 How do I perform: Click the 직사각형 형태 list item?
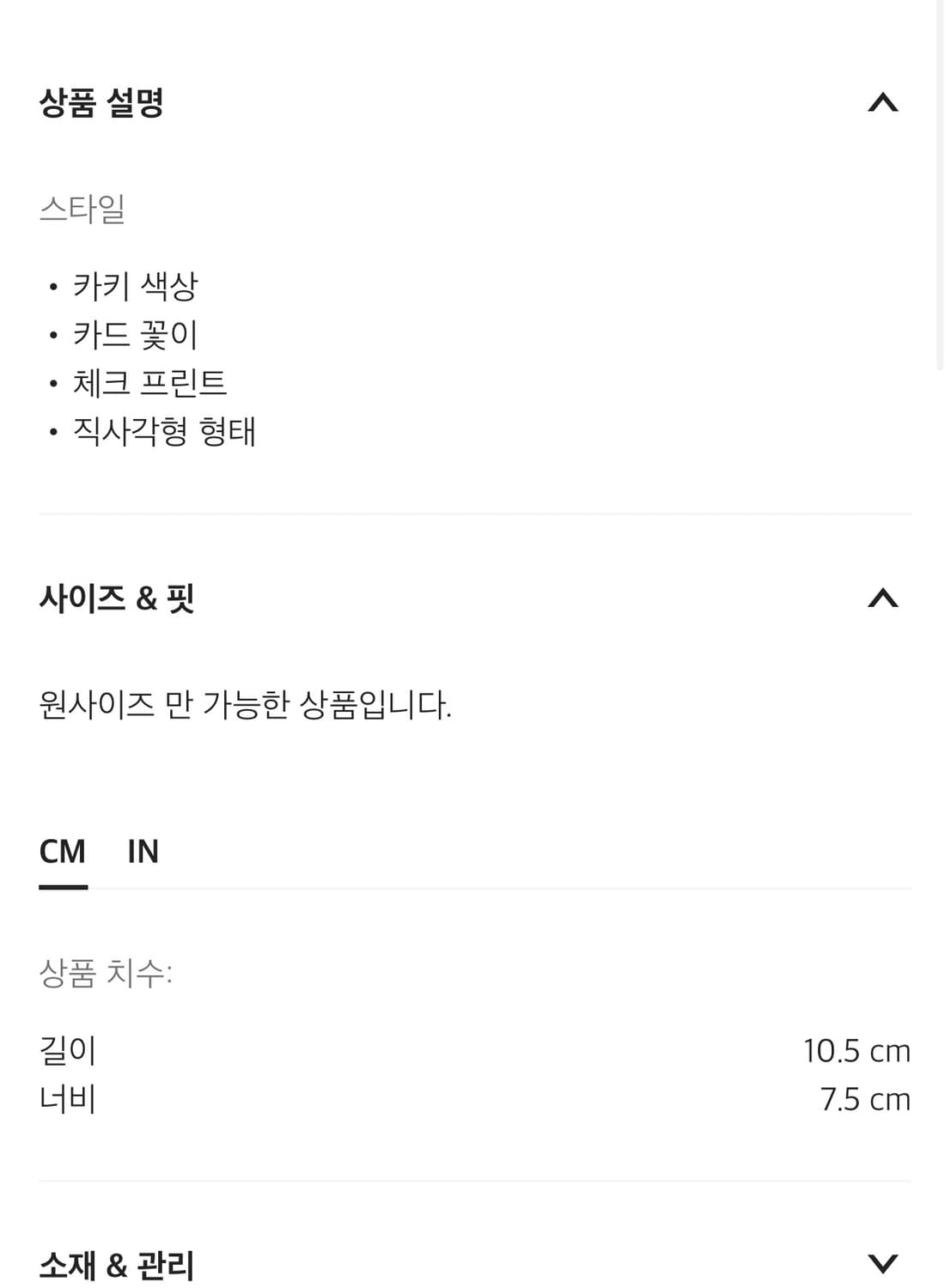click(x=163, y=433)
